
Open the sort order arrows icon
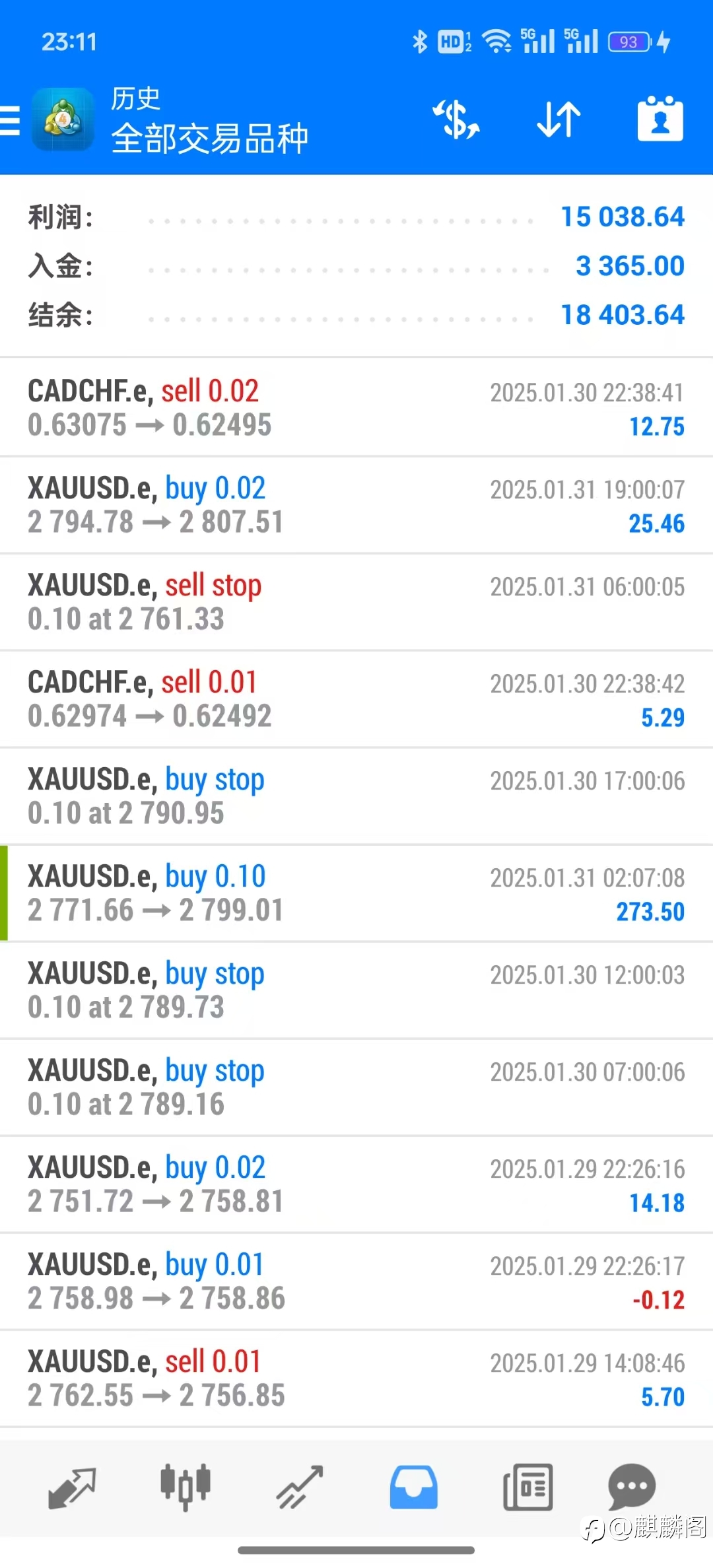(x=559, y=119)
